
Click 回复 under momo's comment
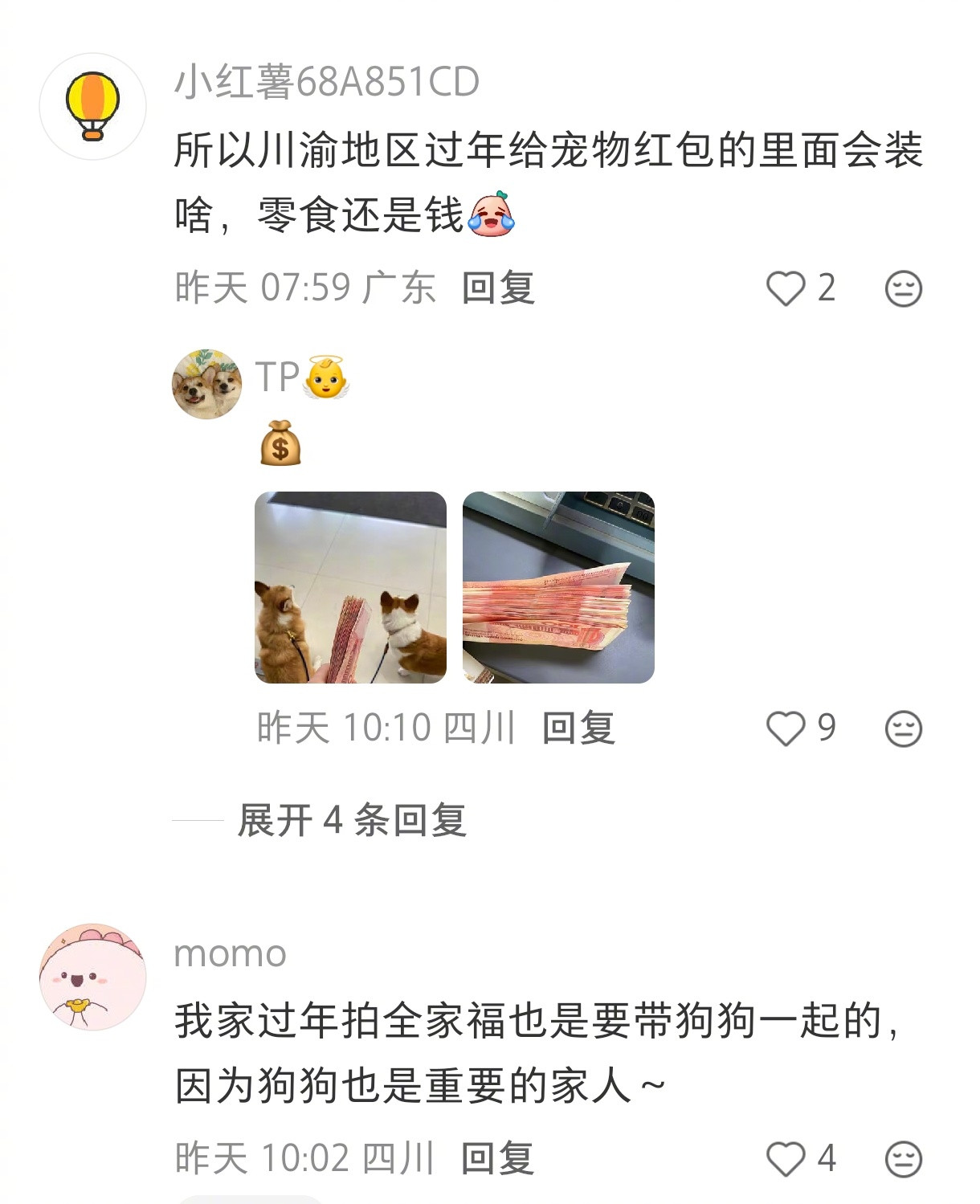(498, 1158)
